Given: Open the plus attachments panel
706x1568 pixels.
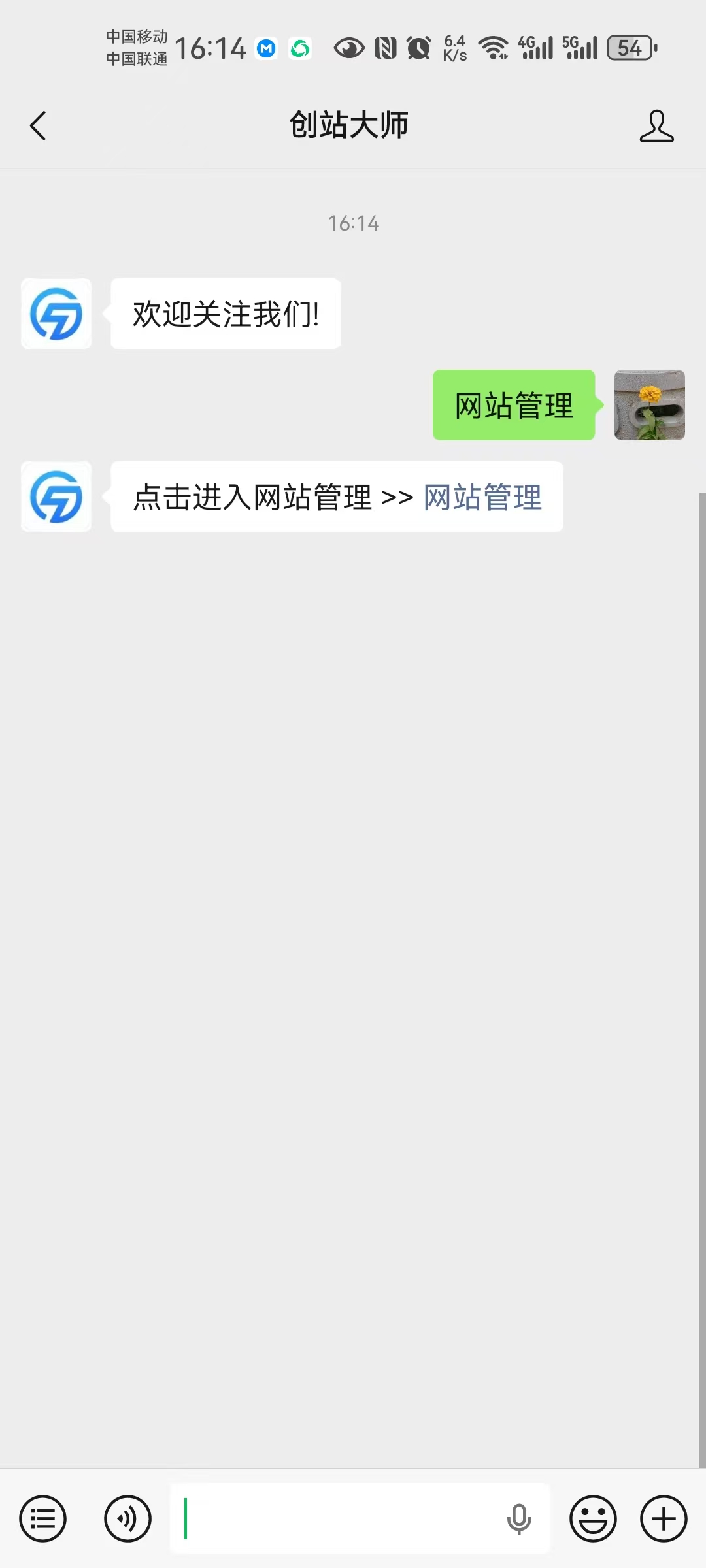Looking at the screenshot, I should click(664, 1518).
